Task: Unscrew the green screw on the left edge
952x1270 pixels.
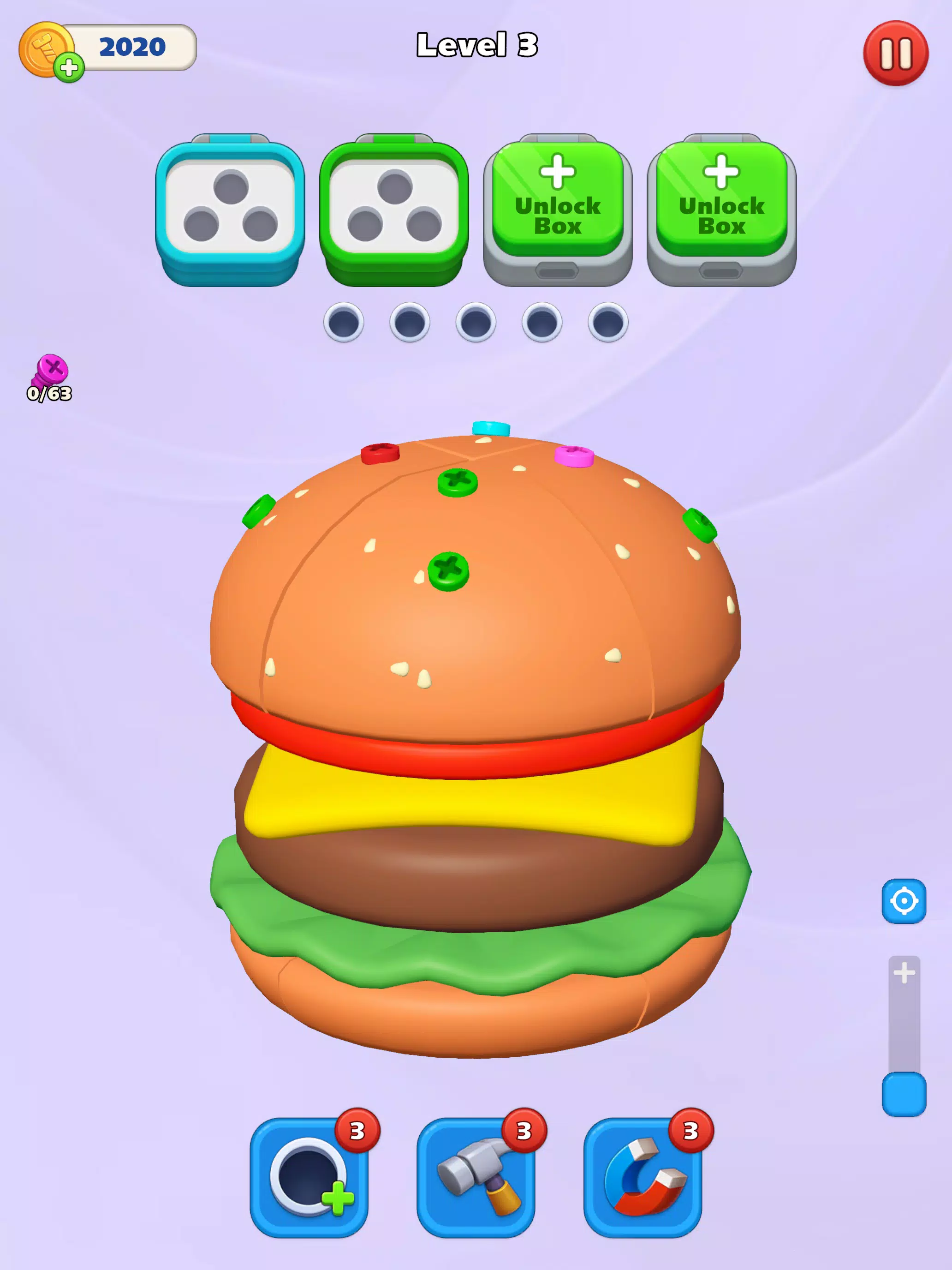Action: click(258, 510)
